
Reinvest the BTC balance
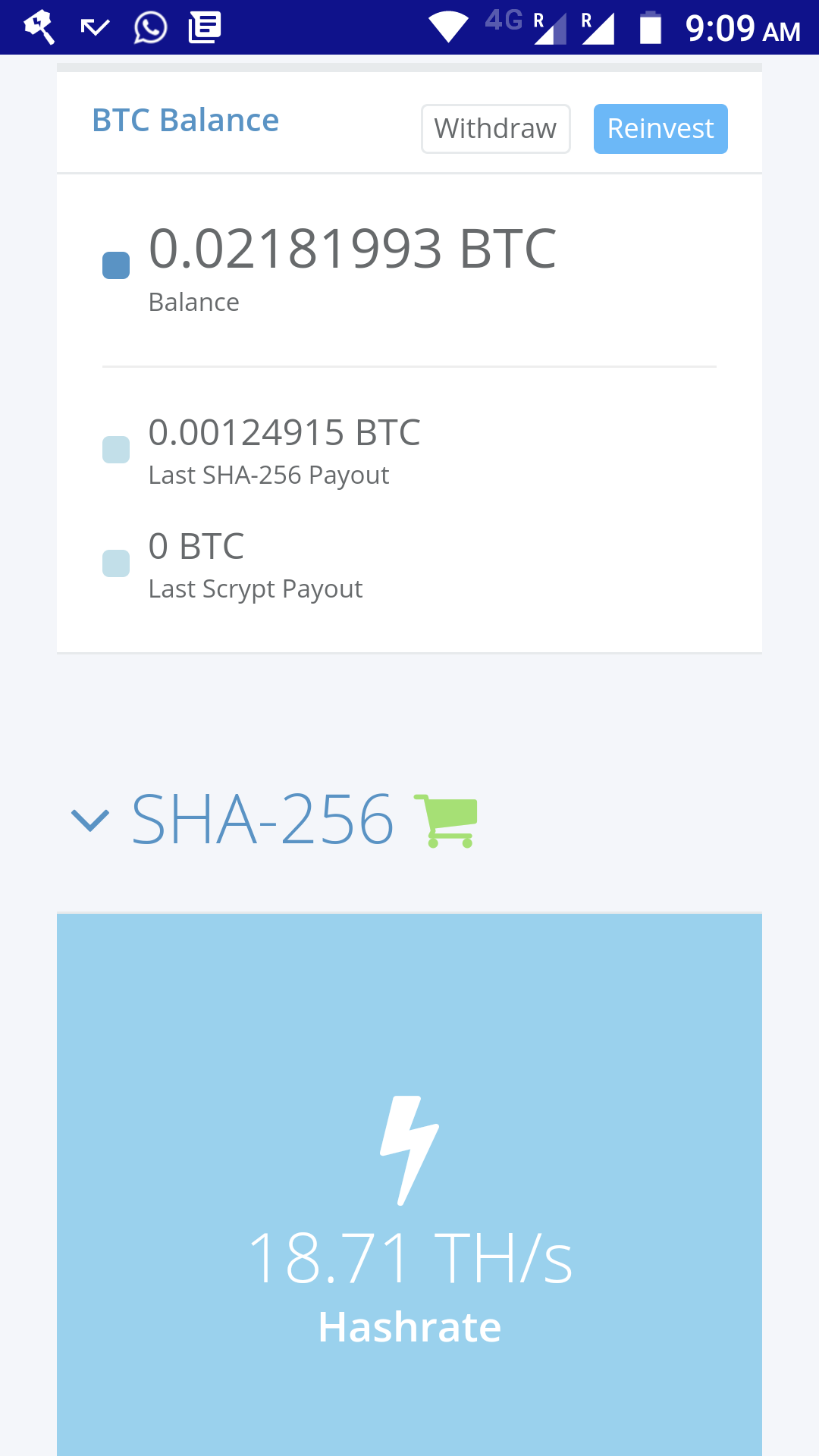[660, 129]
